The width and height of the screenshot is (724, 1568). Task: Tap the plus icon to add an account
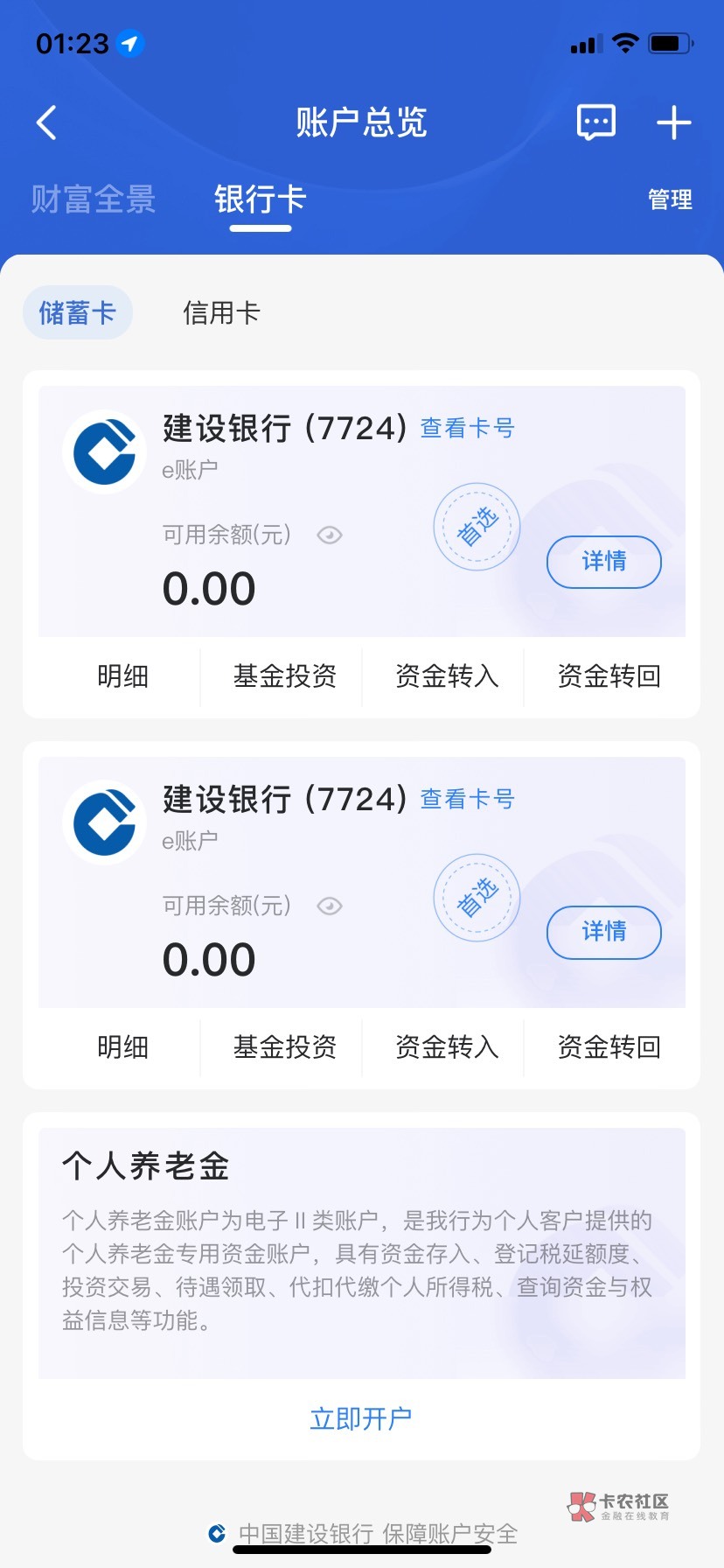[673, 122]
